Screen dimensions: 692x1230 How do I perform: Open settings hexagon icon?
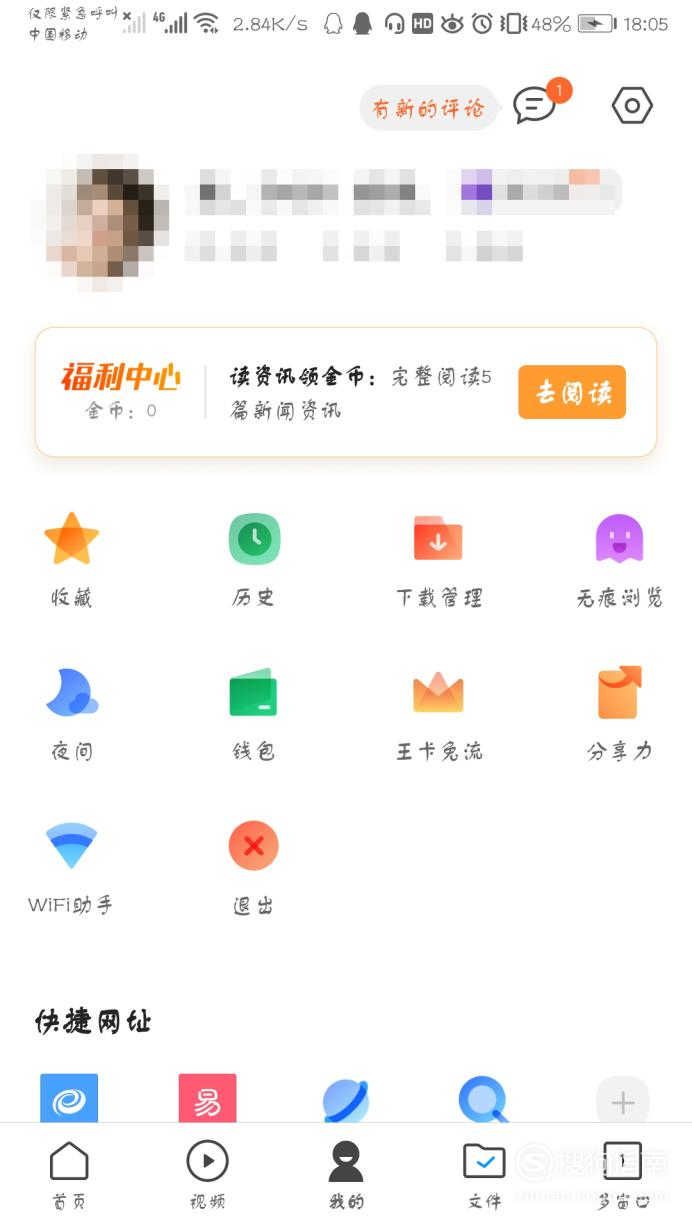632,105
